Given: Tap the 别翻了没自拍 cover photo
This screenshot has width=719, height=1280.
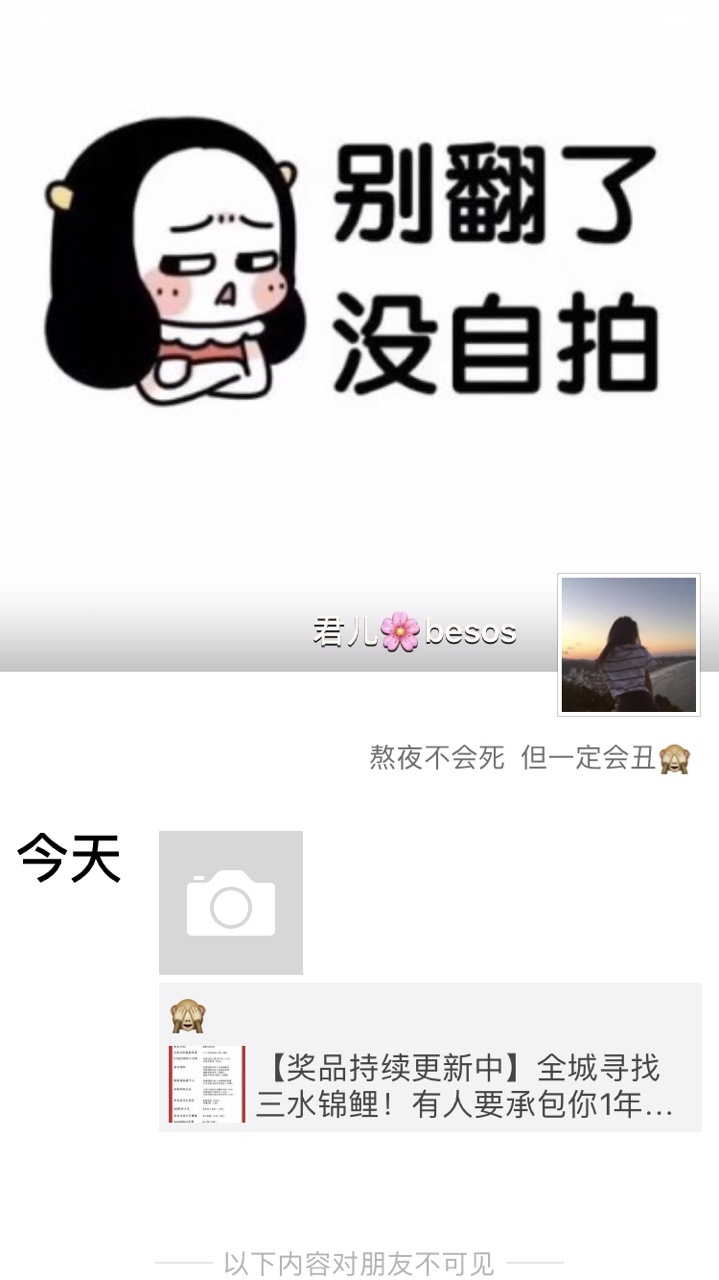Looking at the screenshot, I should click(359, 290).
